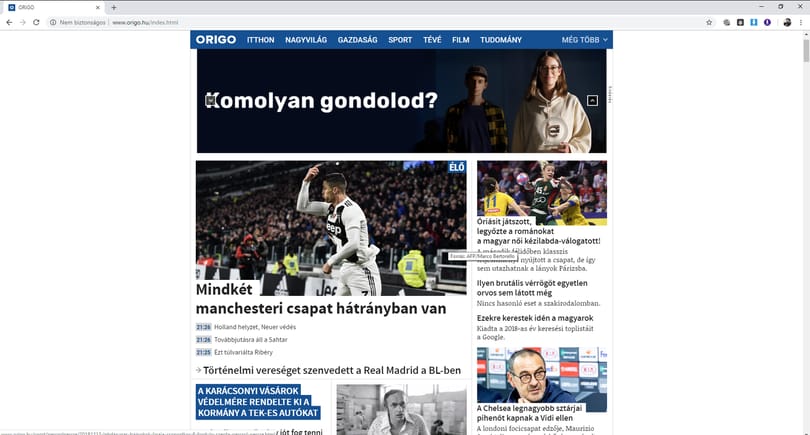Open Holland helyzet, Neuer védés update
The height and width of the screenshot is (435, 810).
coord(254,327)
